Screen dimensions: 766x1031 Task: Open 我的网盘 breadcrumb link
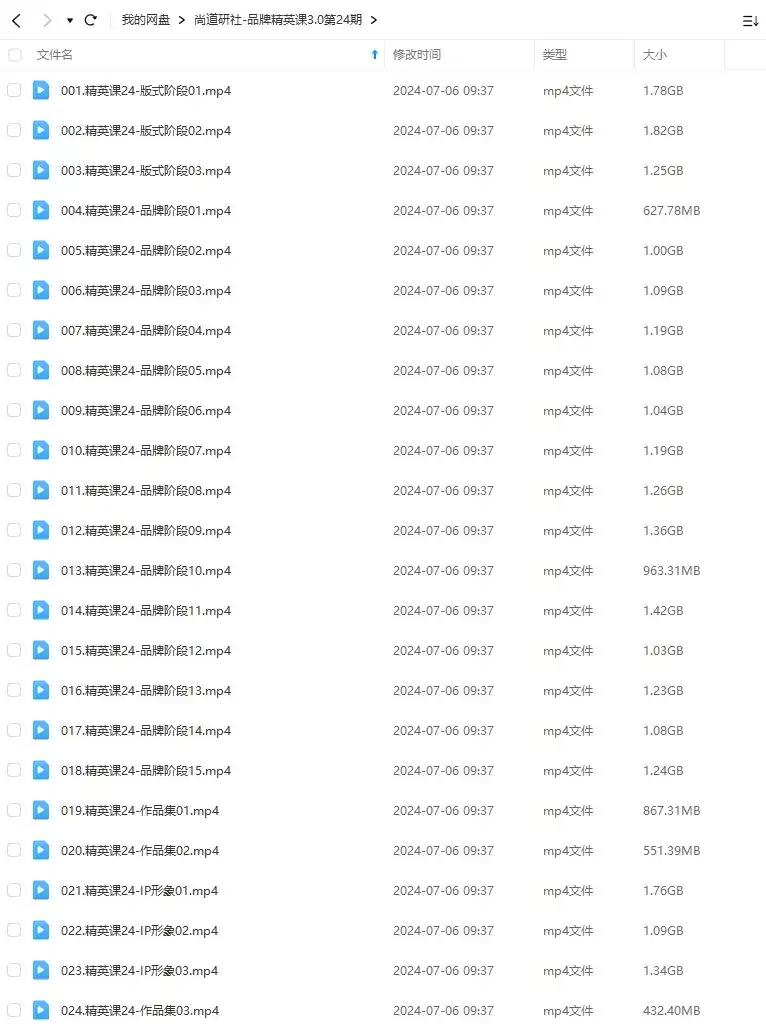click(x=145, y=20)
